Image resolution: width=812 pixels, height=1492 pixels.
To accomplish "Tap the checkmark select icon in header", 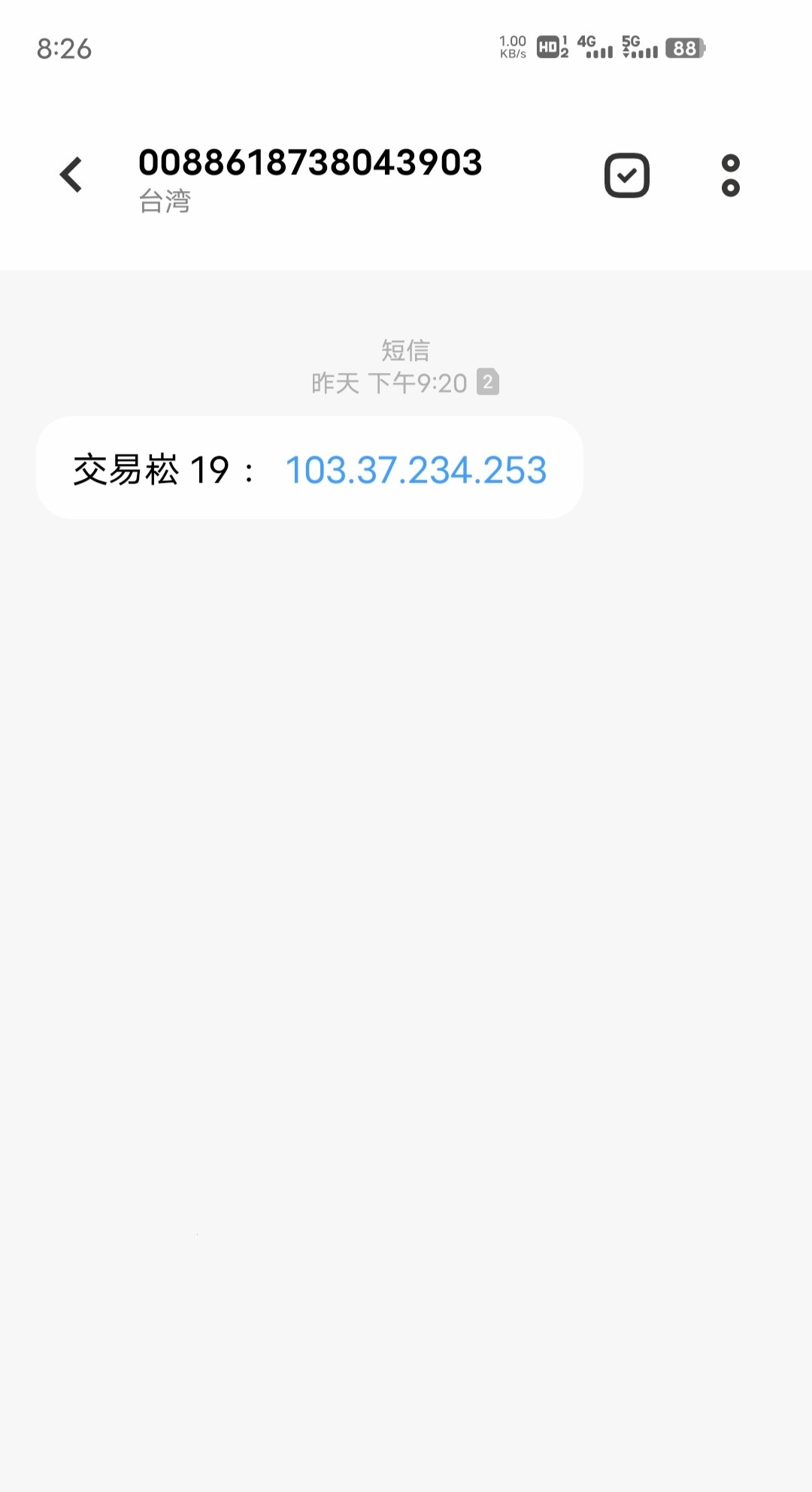I will (x=626, y=175).
